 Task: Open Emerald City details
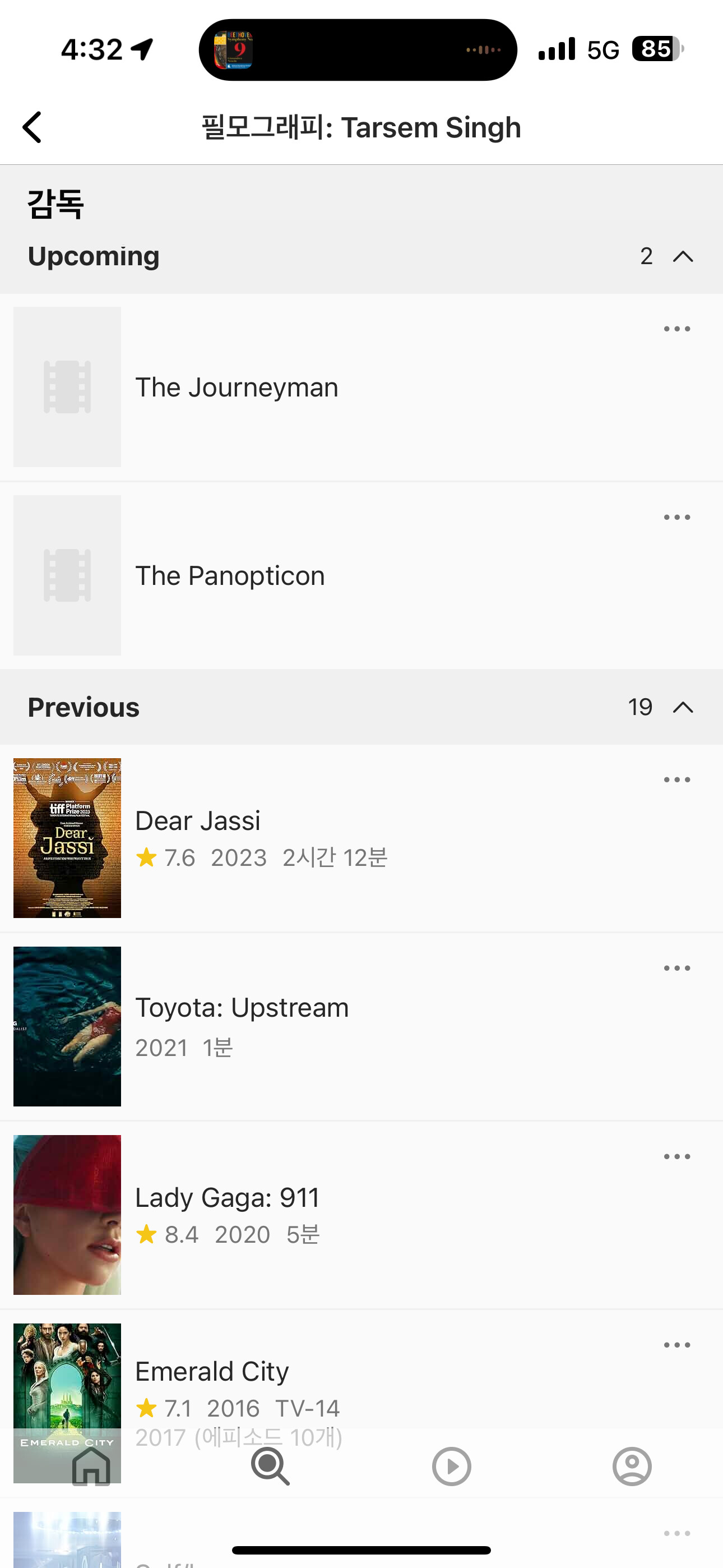tap(212, 1371)
